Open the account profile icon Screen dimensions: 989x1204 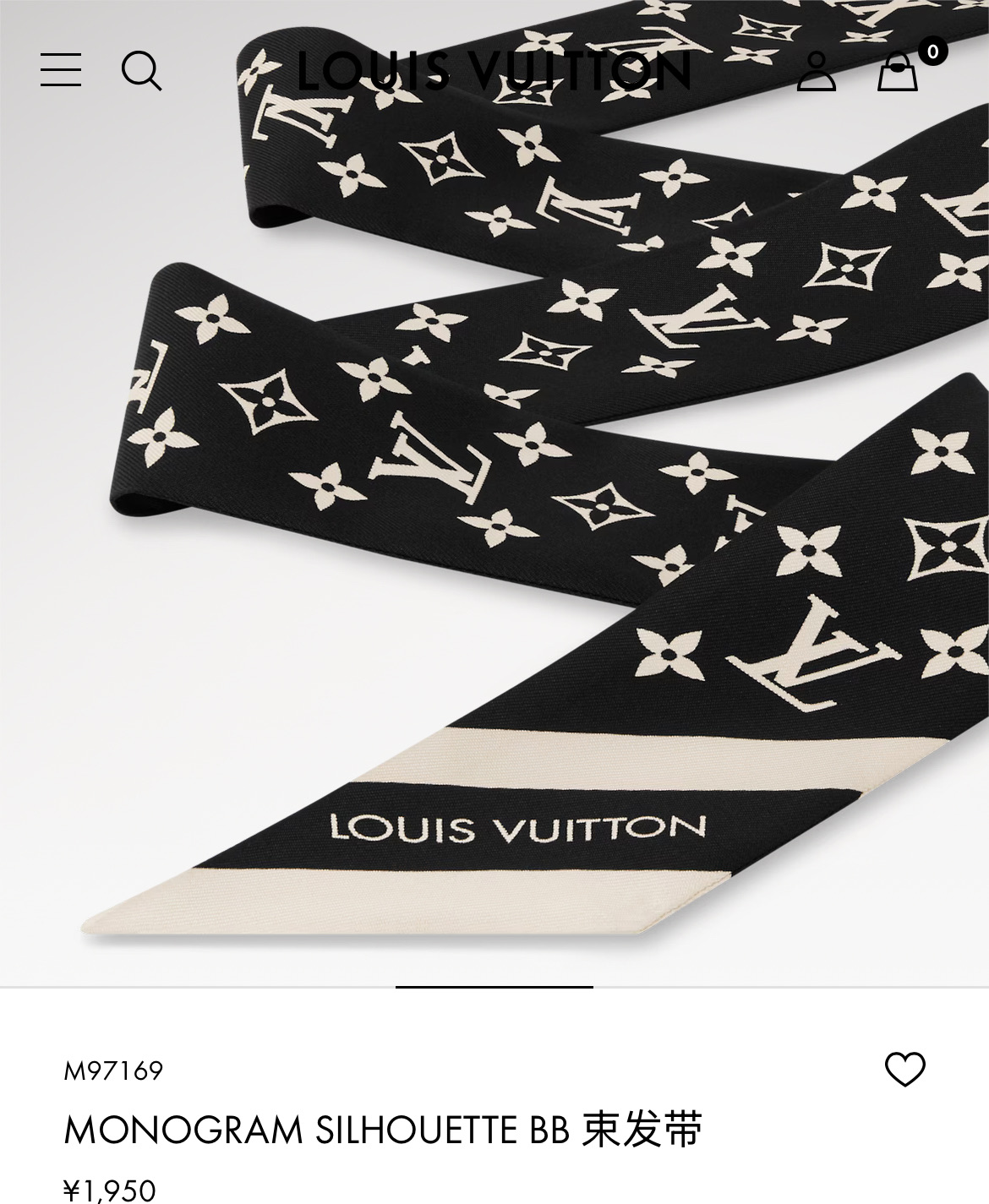[816, 71]
